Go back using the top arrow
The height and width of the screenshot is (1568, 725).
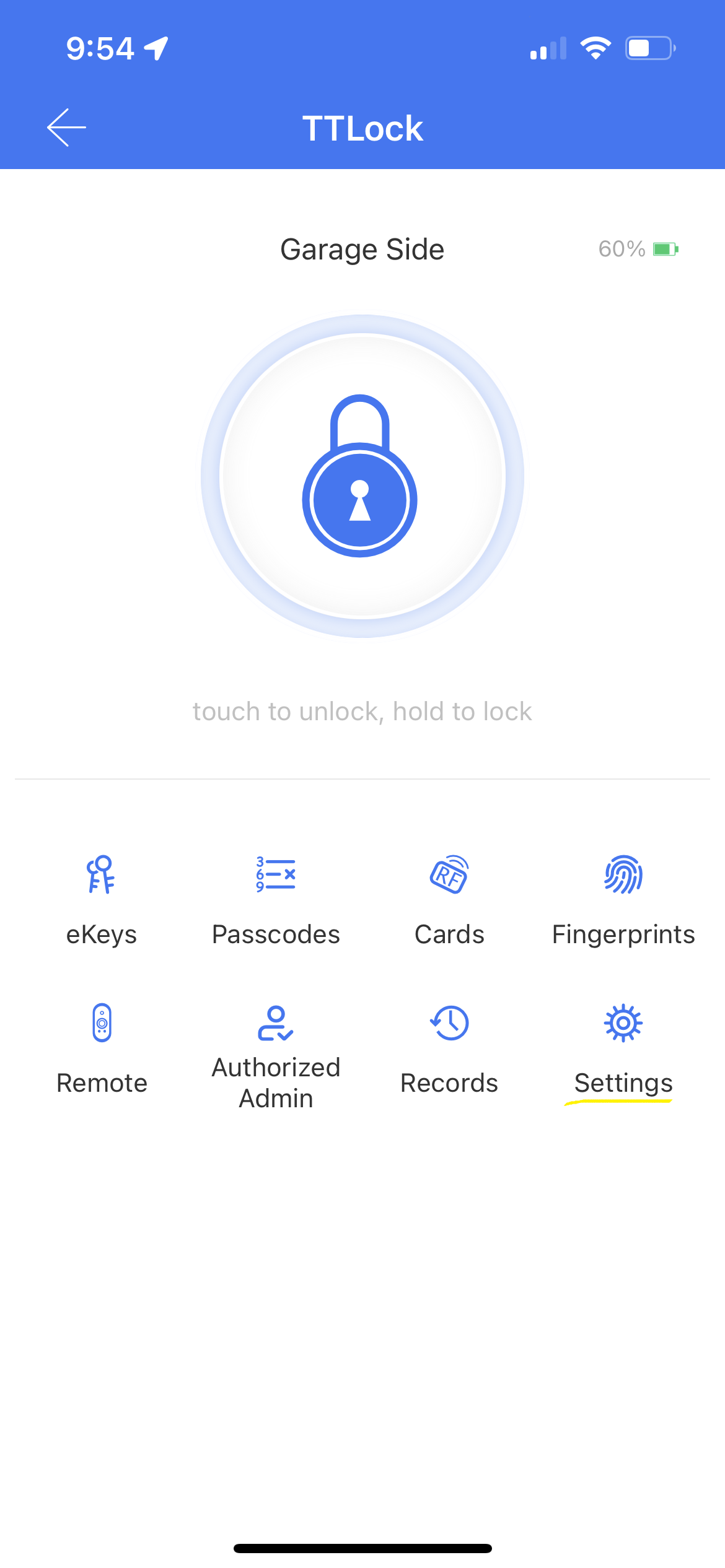coord(66,128)
